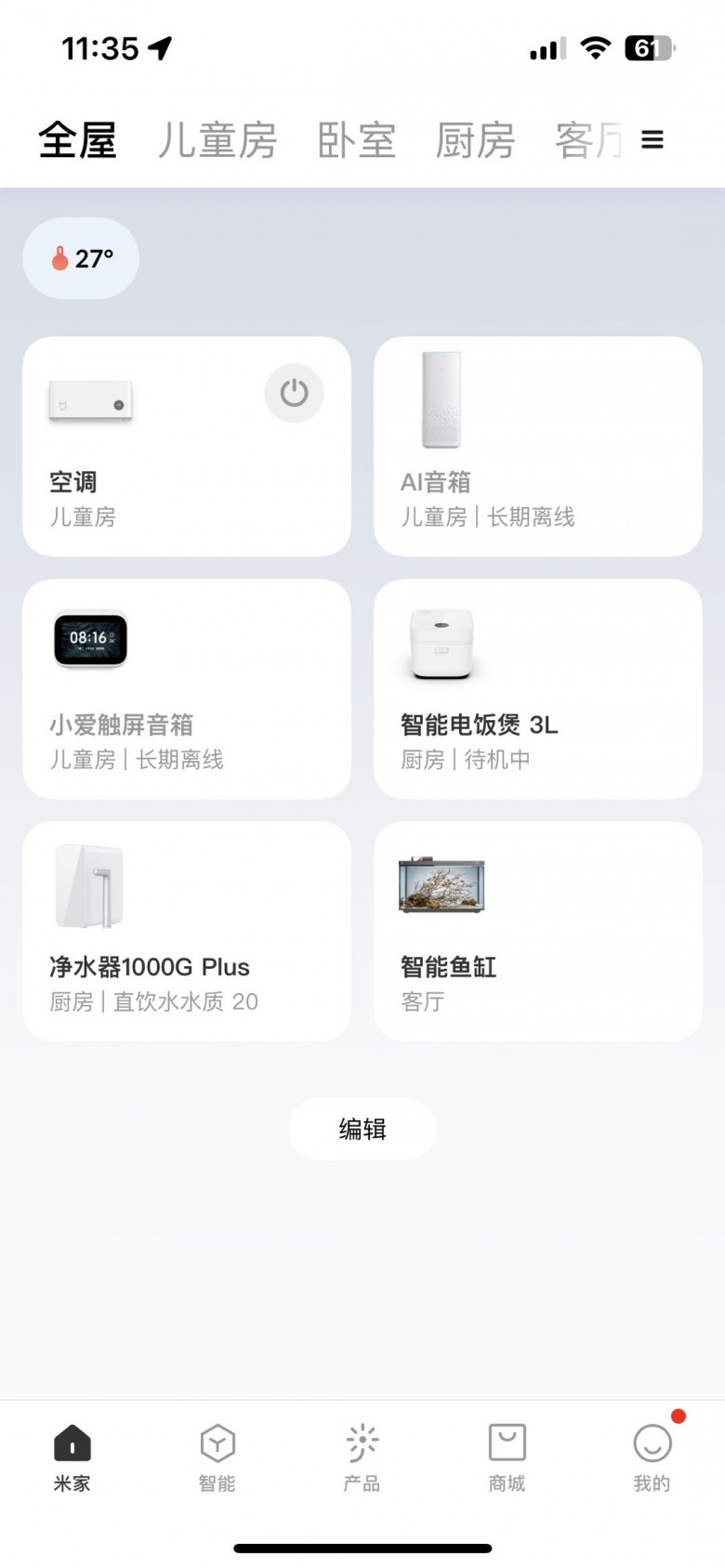This screenshot has height=1568, width=725.
Task: Go to the 米家 home tab
Action: point(72,1457)
